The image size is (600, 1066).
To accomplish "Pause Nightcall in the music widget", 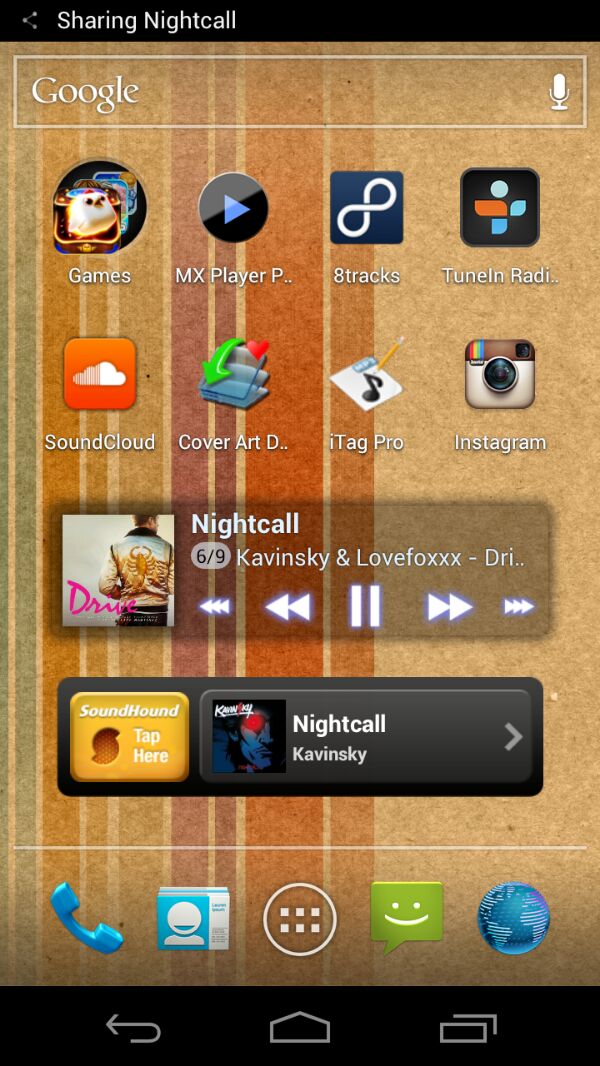I will click(x=365, y=606).
